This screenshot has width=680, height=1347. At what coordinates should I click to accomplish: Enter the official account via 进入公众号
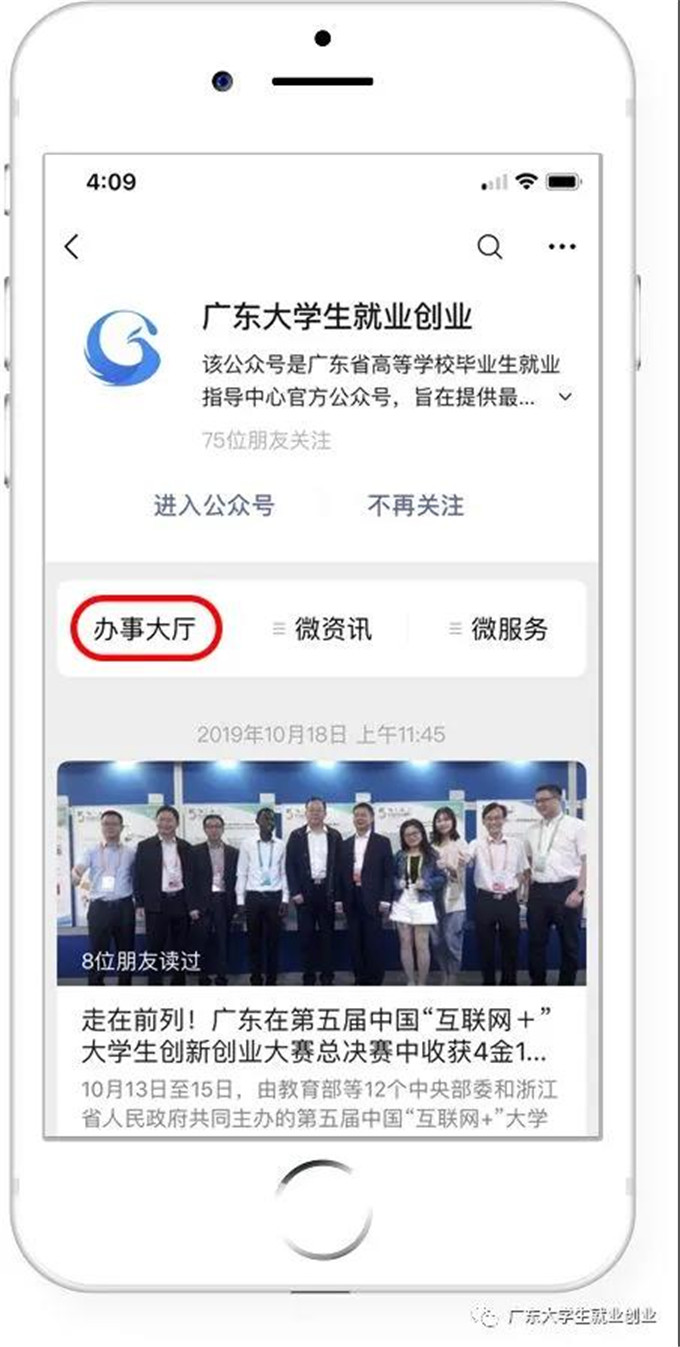(x=213, y=505)
